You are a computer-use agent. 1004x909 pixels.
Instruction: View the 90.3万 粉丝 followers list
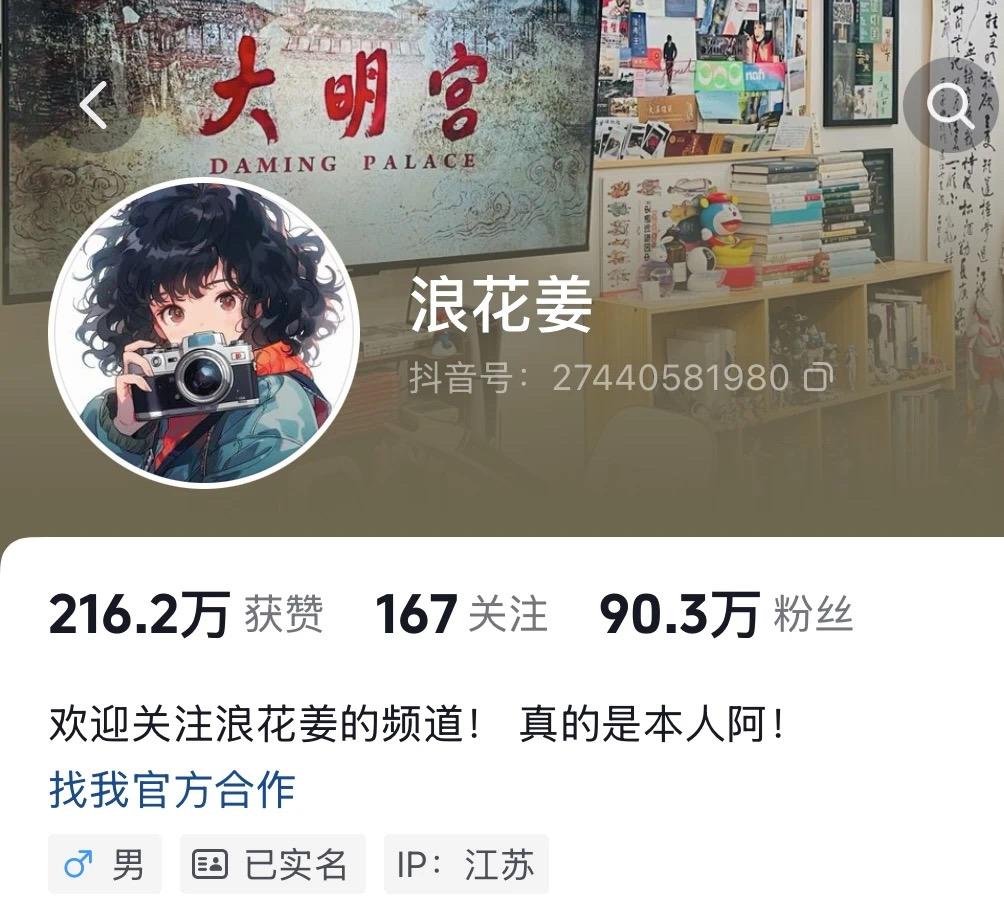point(726,614)
